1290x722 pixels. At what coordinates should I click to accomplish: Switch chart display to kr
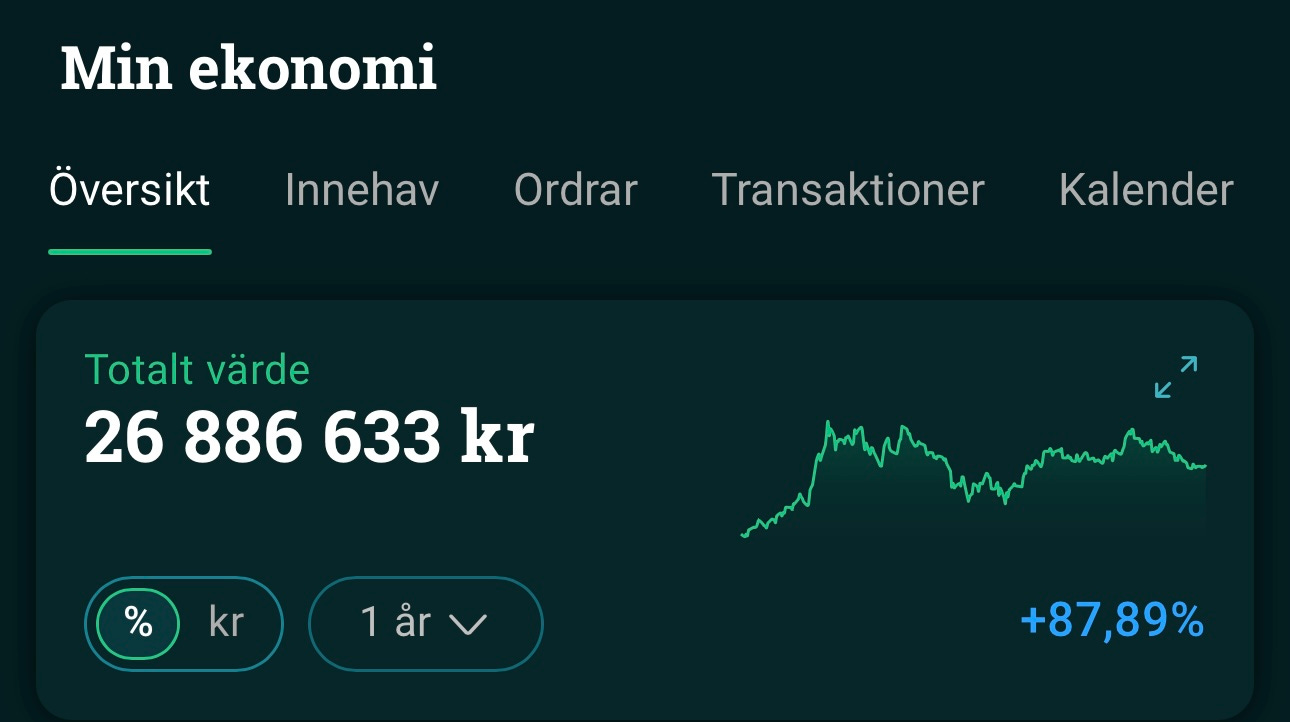(226, 623)
